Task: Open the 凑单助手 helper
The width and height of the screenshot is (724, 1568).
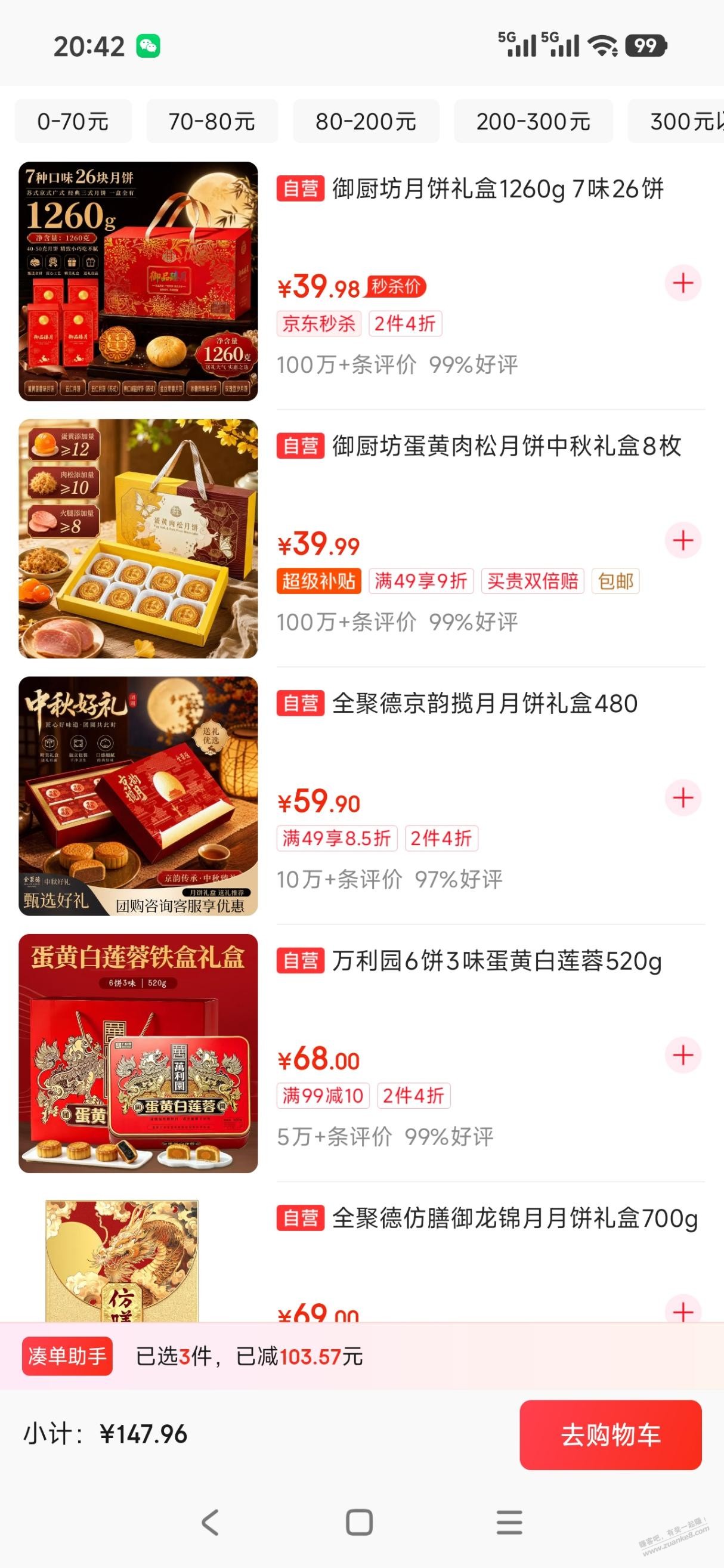Action: 67,1356
